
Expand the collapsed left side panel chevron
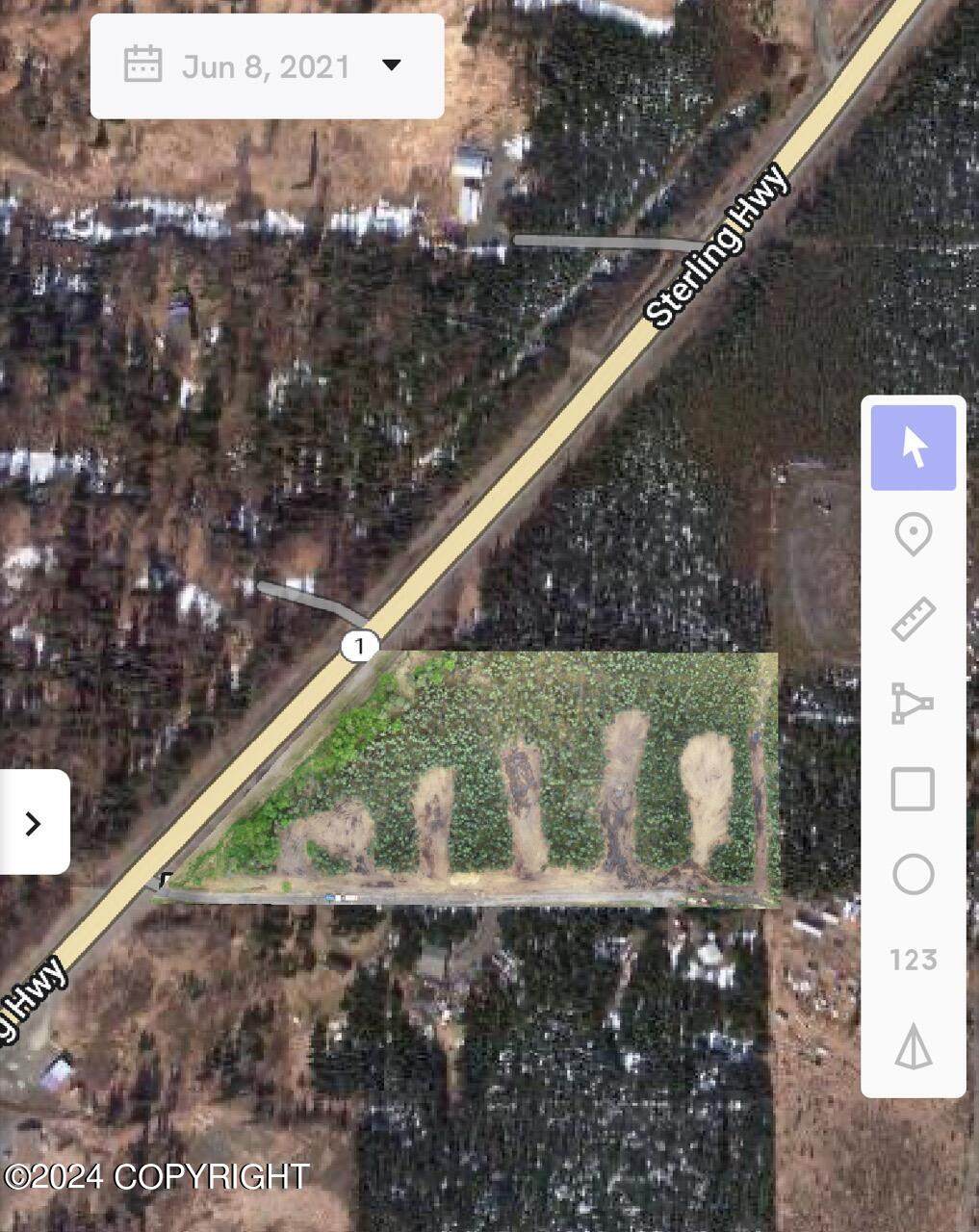coord(33,824)
